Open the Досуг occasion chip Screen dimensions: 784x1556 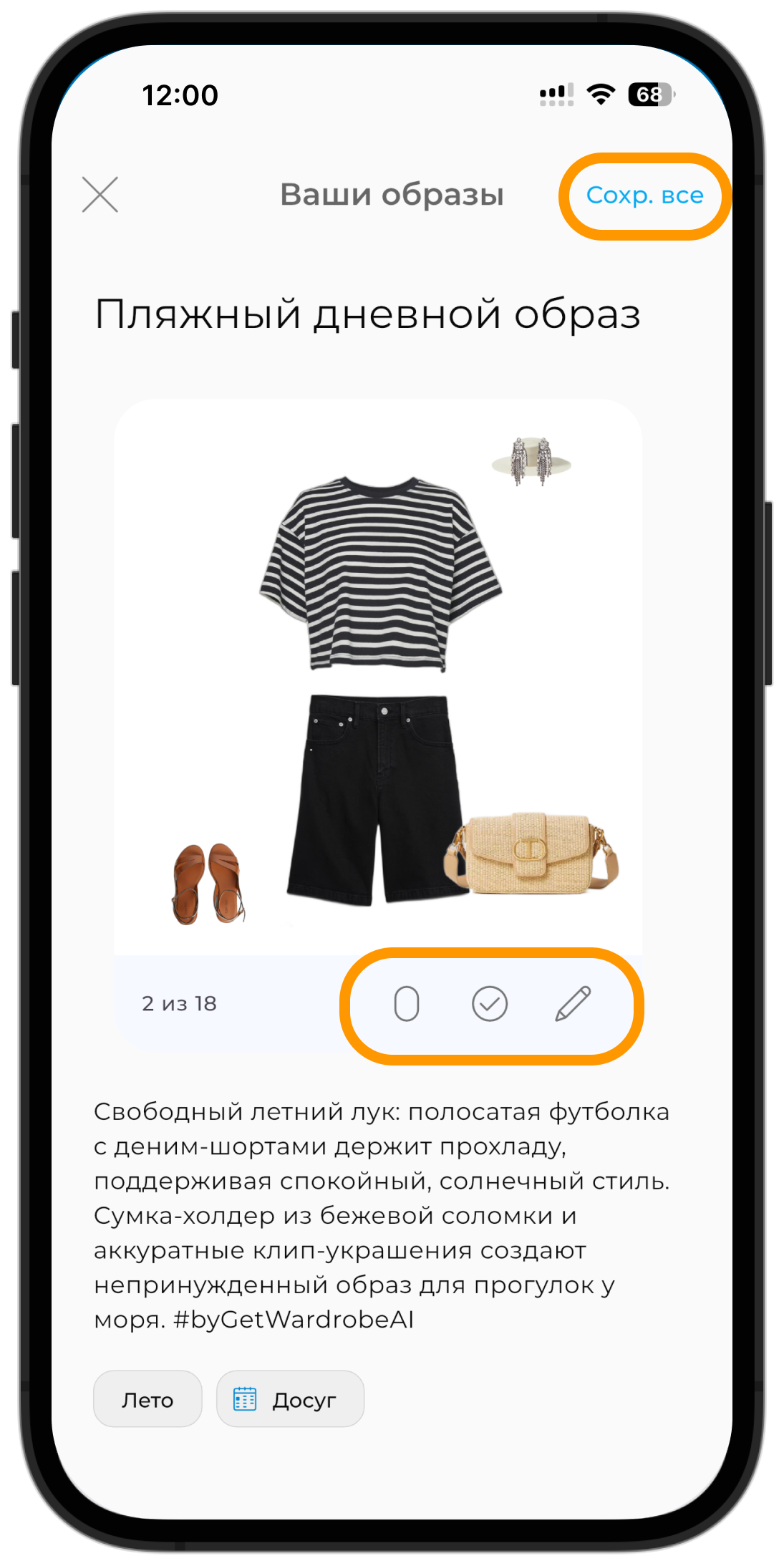291,1400
